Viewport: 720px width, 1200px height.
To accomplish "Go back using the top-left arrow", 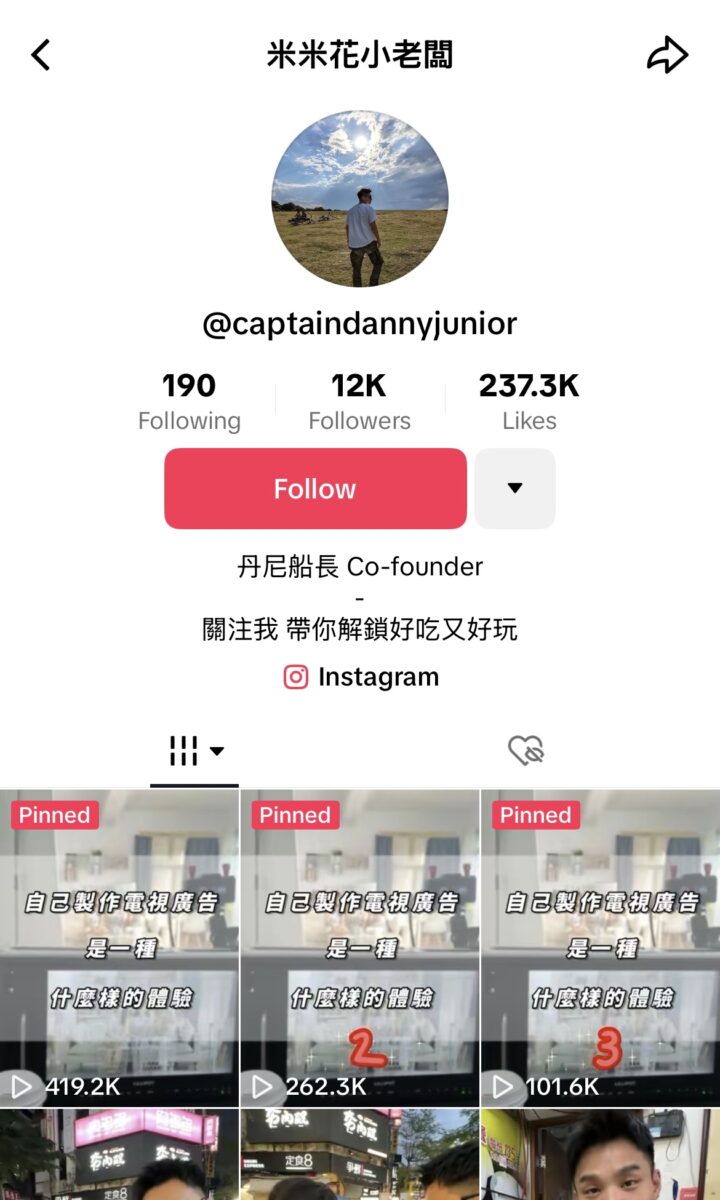I will (40, 55).
